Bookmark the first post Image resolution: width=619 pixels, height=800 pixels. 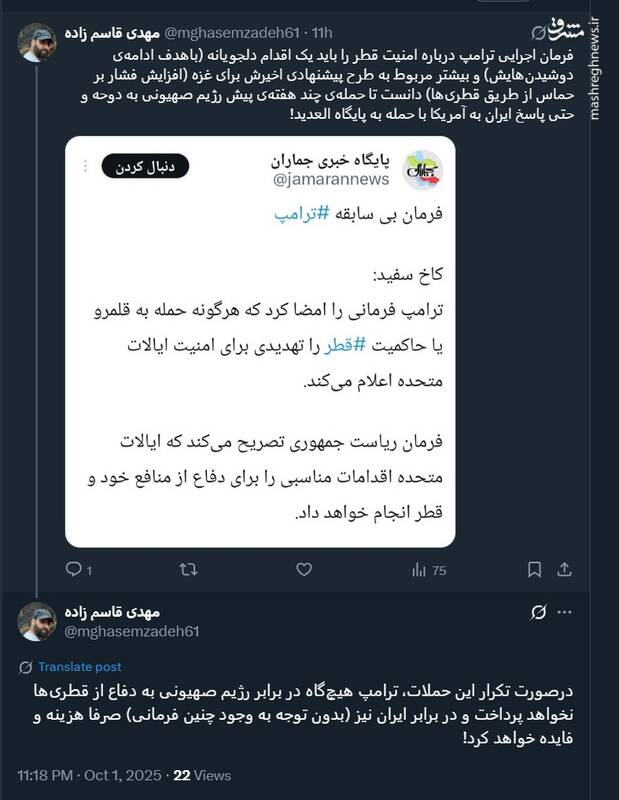(534, 570)
